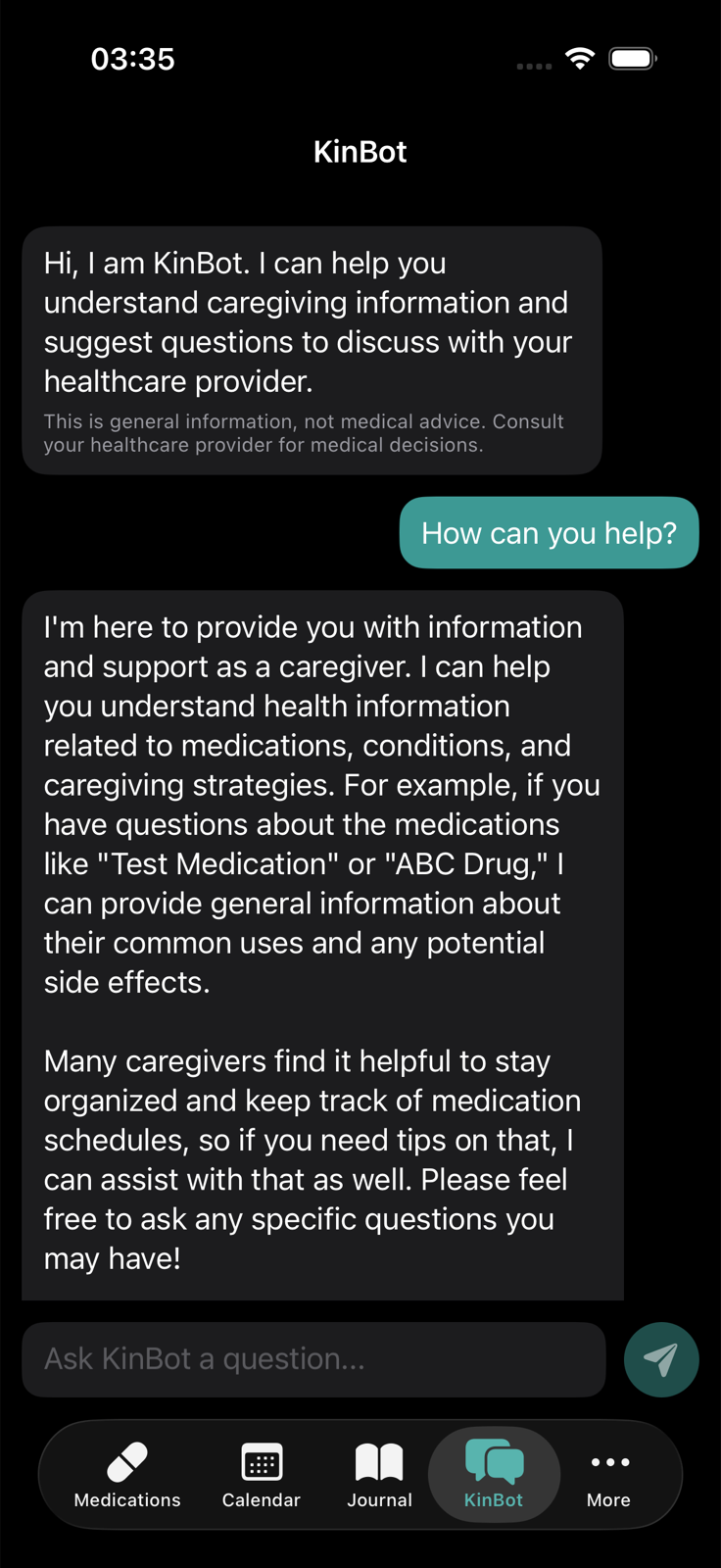Tap the More ellipsis icon
The image size is (721, 1568).
[x=608, y=1460]
